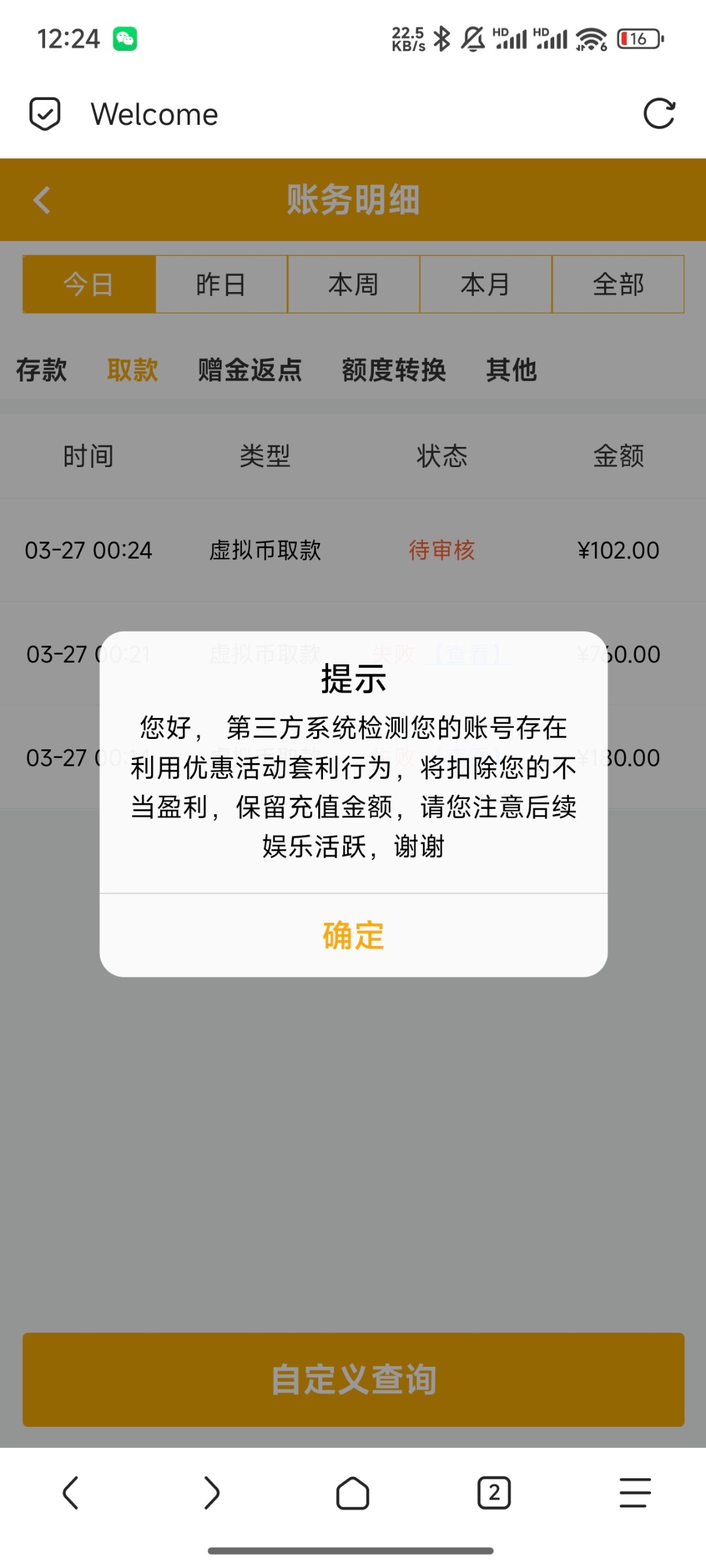Image resolution: width=706 pixels, height=1568 pixels.
Task: Switch to the 本周 filter
Action: (x=354, y=284)
